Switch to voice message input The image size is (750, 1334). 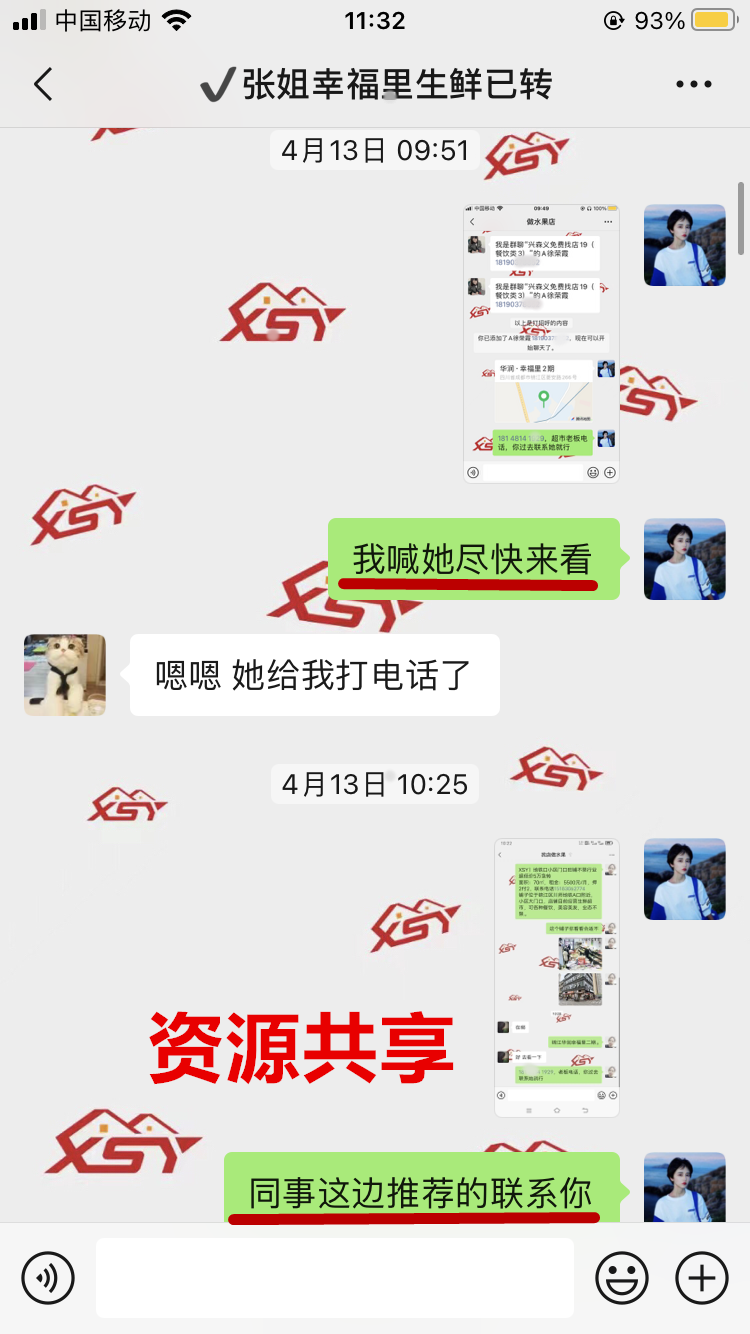tap(48, 1277)
